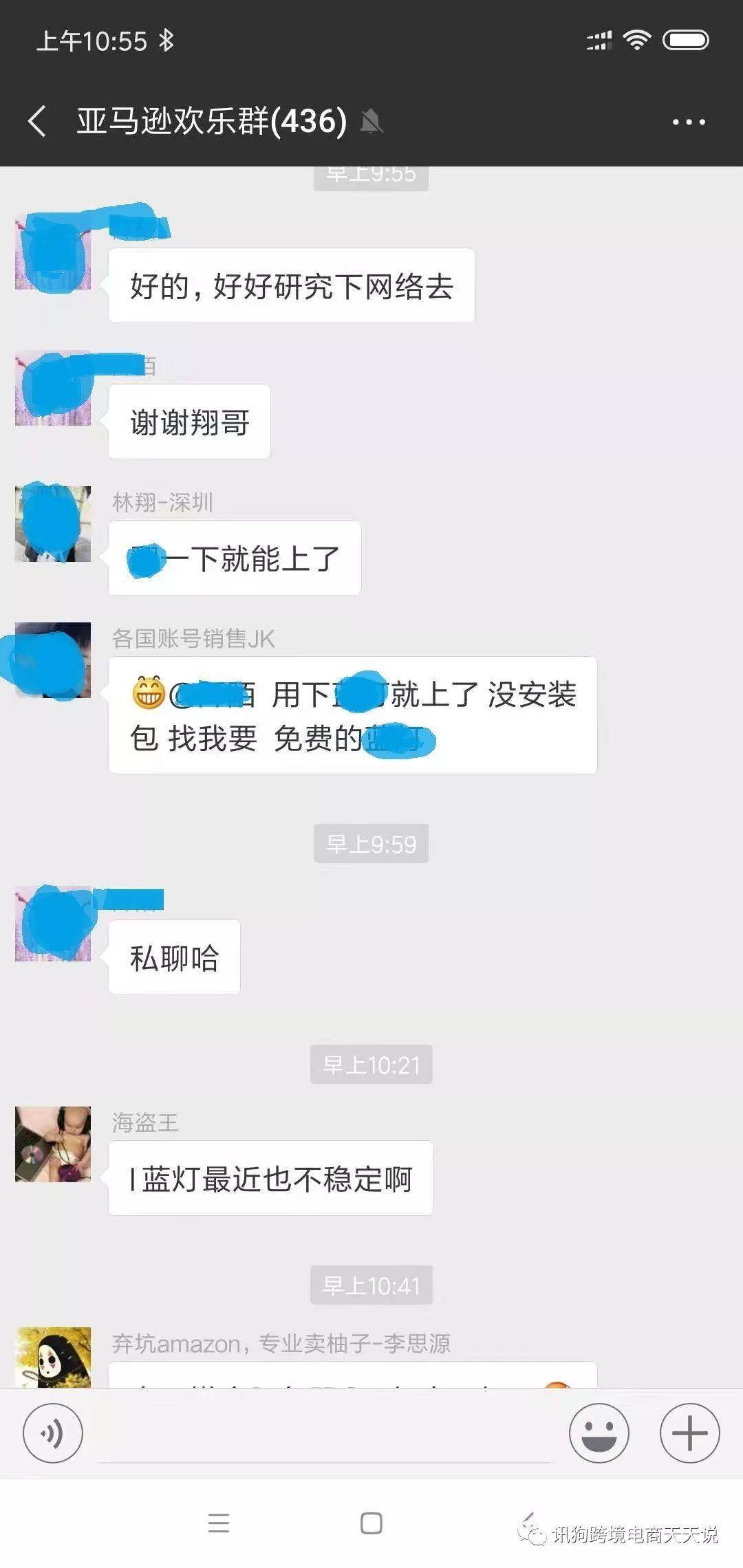Open the plus attachment menu
743x1568 pixels.
point(689,1433)
